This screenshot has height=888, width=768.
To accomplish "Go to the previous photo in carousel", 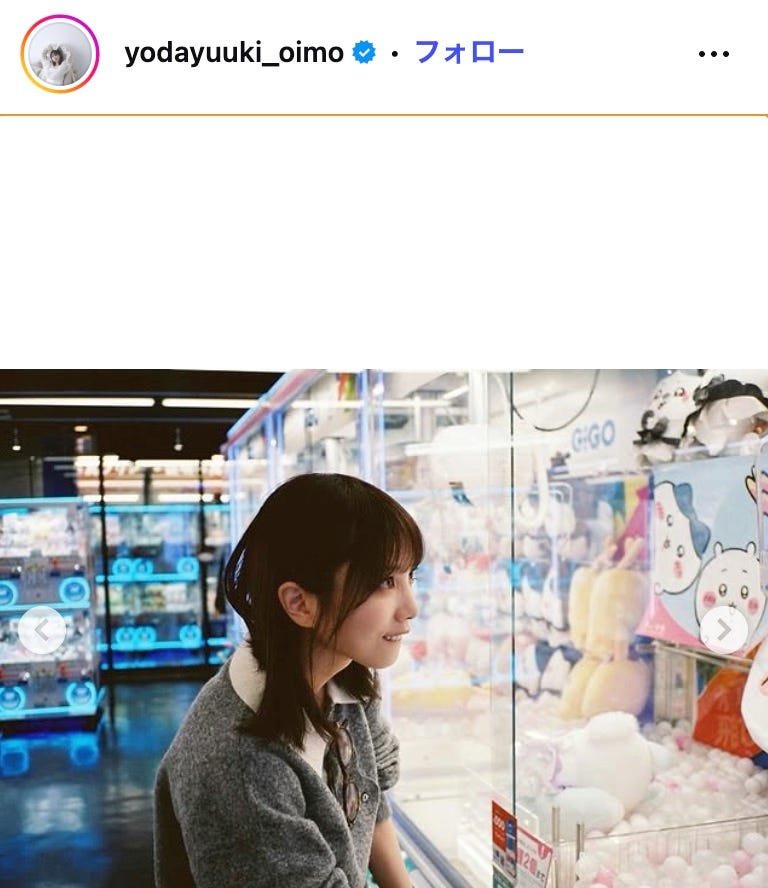I will tap(42, 630).
